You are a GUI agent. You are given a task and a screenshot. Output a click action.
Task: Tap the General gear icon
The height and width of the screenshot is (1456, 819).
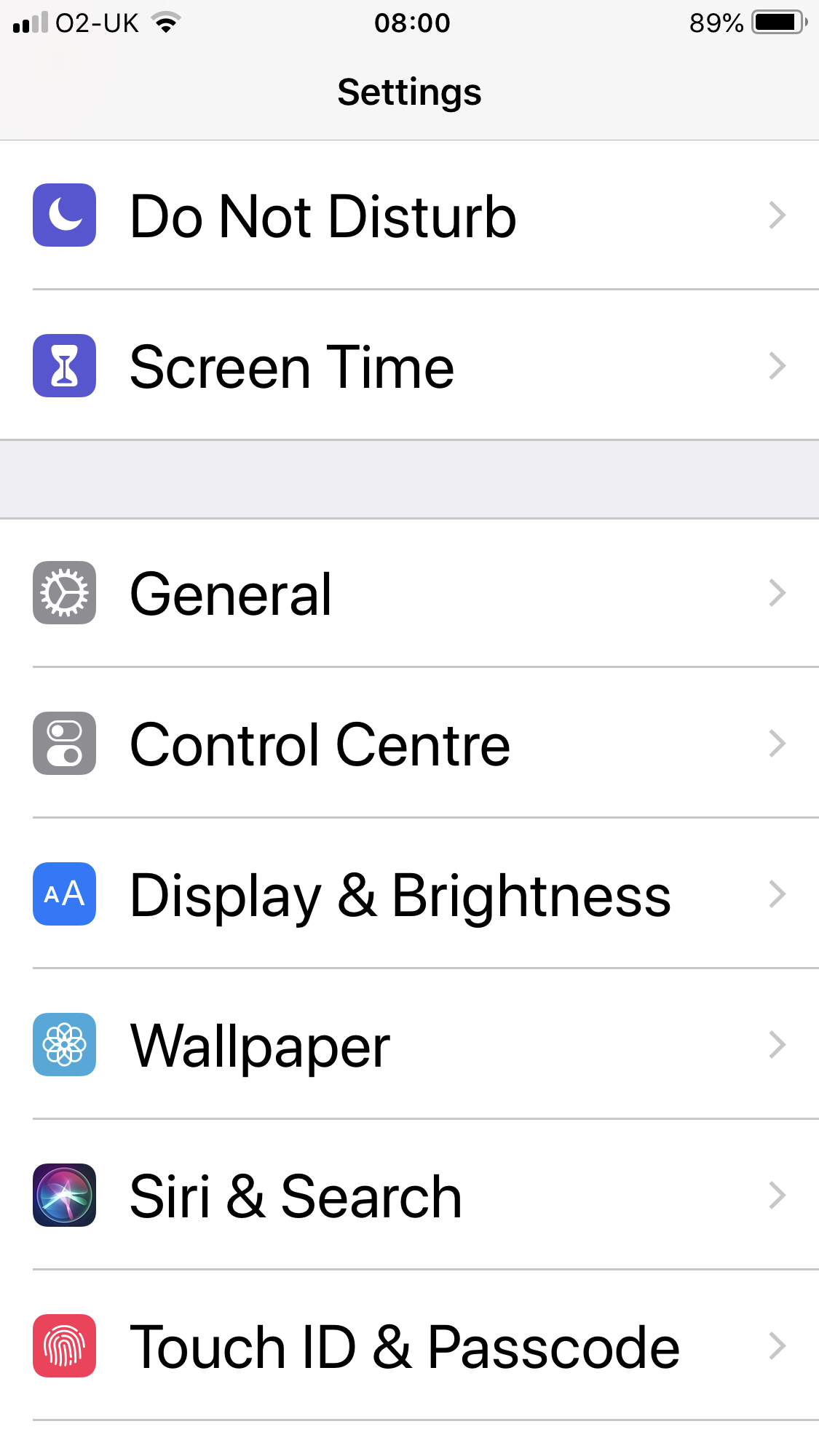click(x=64, y=593)
